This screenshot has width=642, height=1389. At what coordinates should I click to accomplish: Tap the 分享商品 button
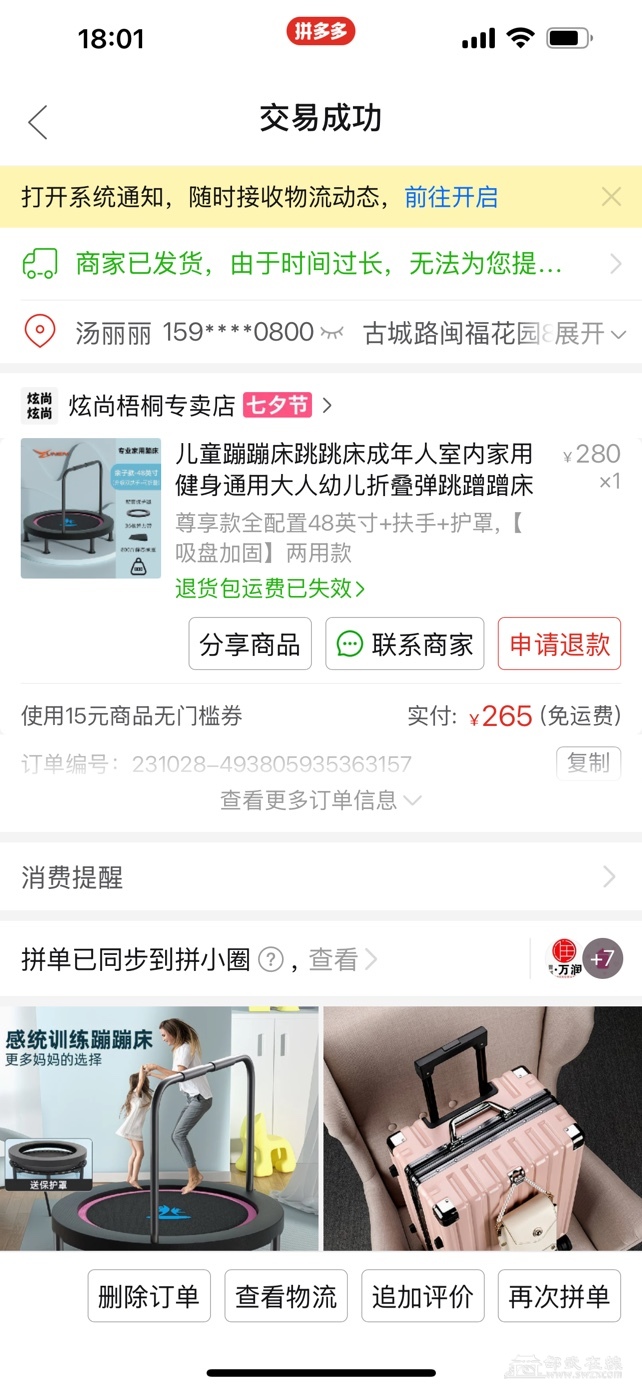coord(250,644)
